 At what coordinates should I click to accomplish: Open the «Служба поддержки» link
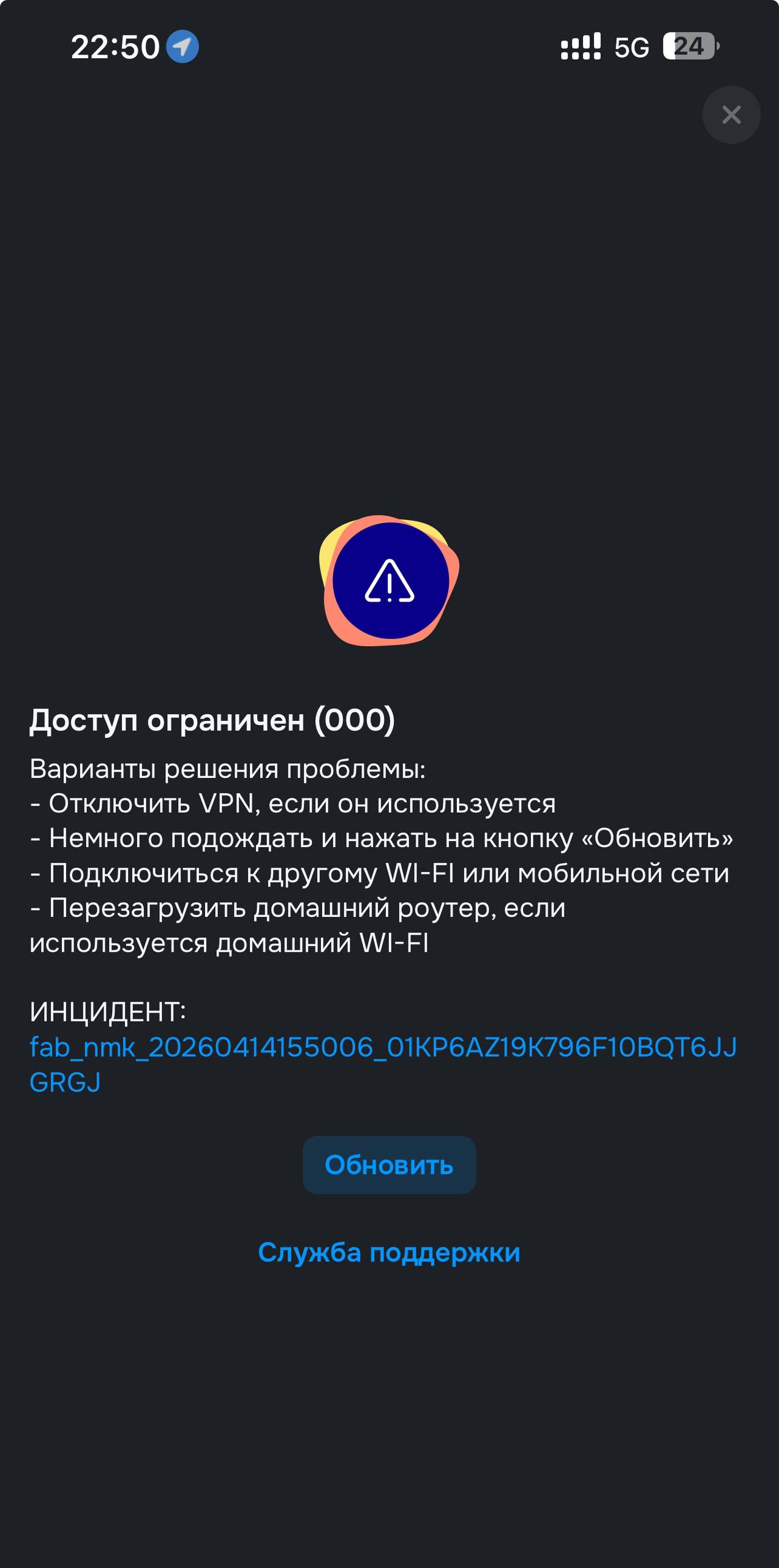coord(389,1253)
